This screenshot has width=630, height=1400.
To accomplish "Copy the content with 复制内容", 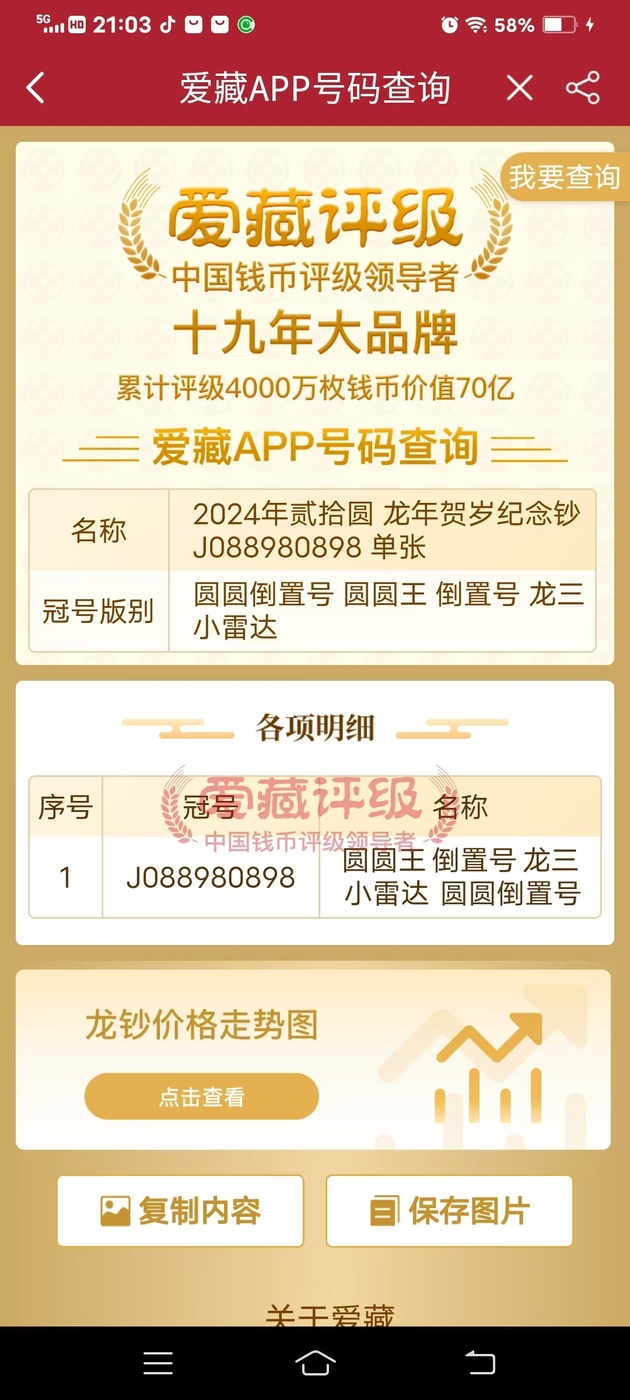I will pos(180,1211).
